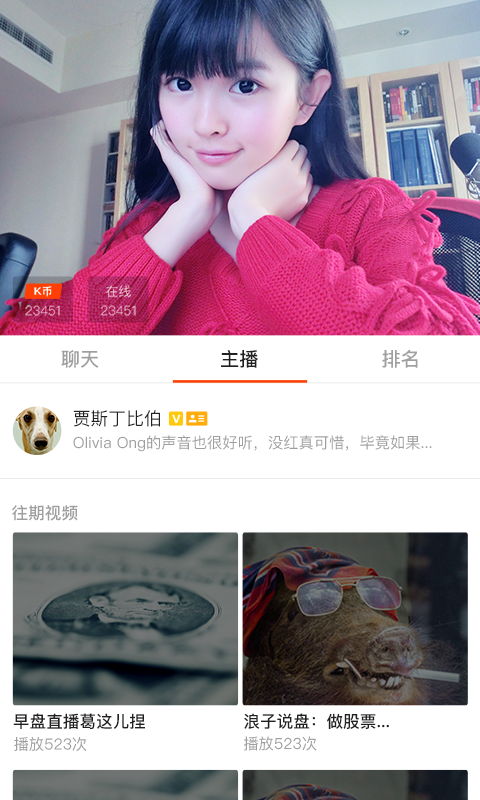Open 贾斯丁比伯's profile row

click(240, 431)
